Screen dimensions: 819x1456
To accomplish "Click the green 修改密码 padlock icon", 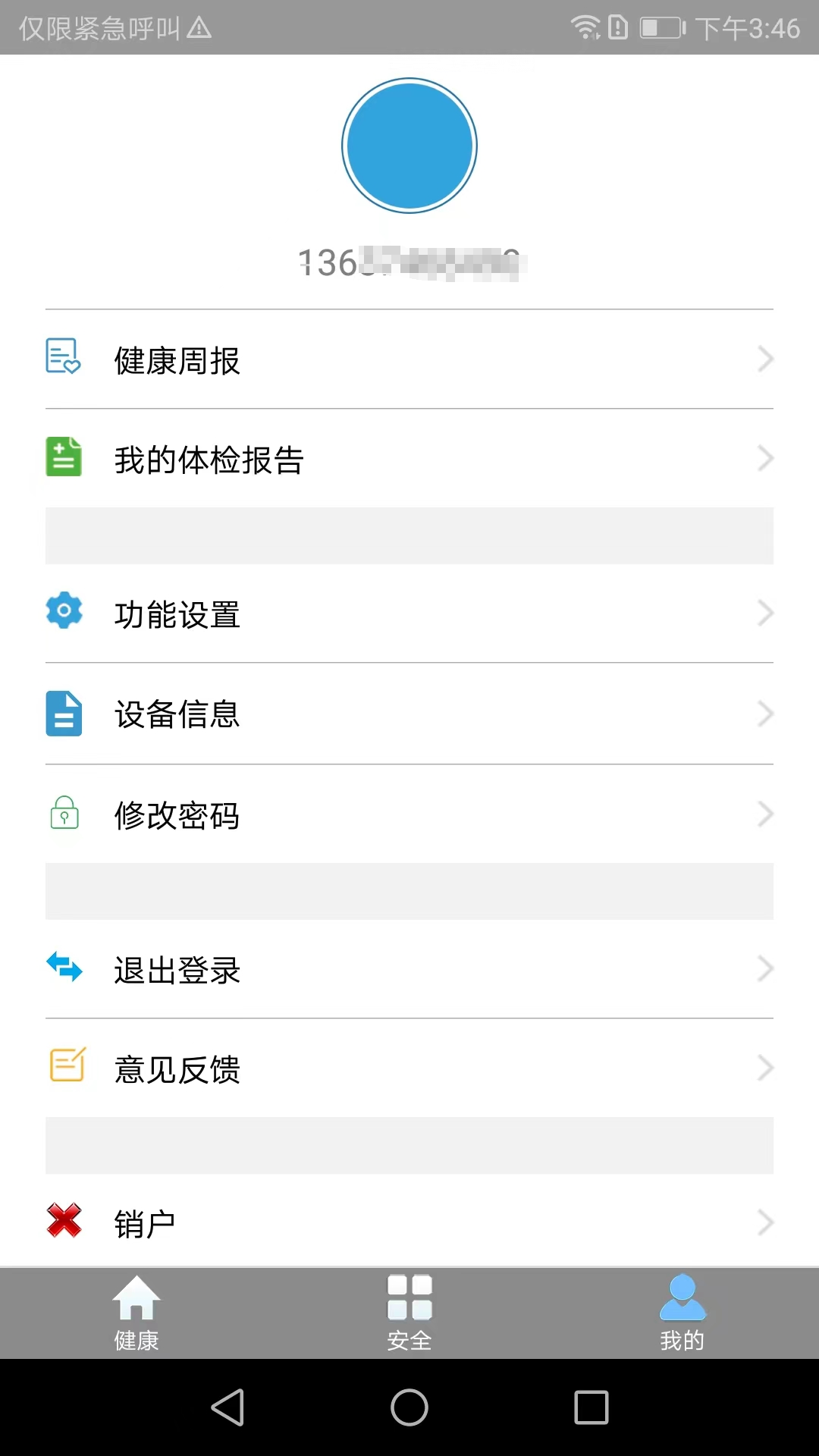I will click(64, 814).
